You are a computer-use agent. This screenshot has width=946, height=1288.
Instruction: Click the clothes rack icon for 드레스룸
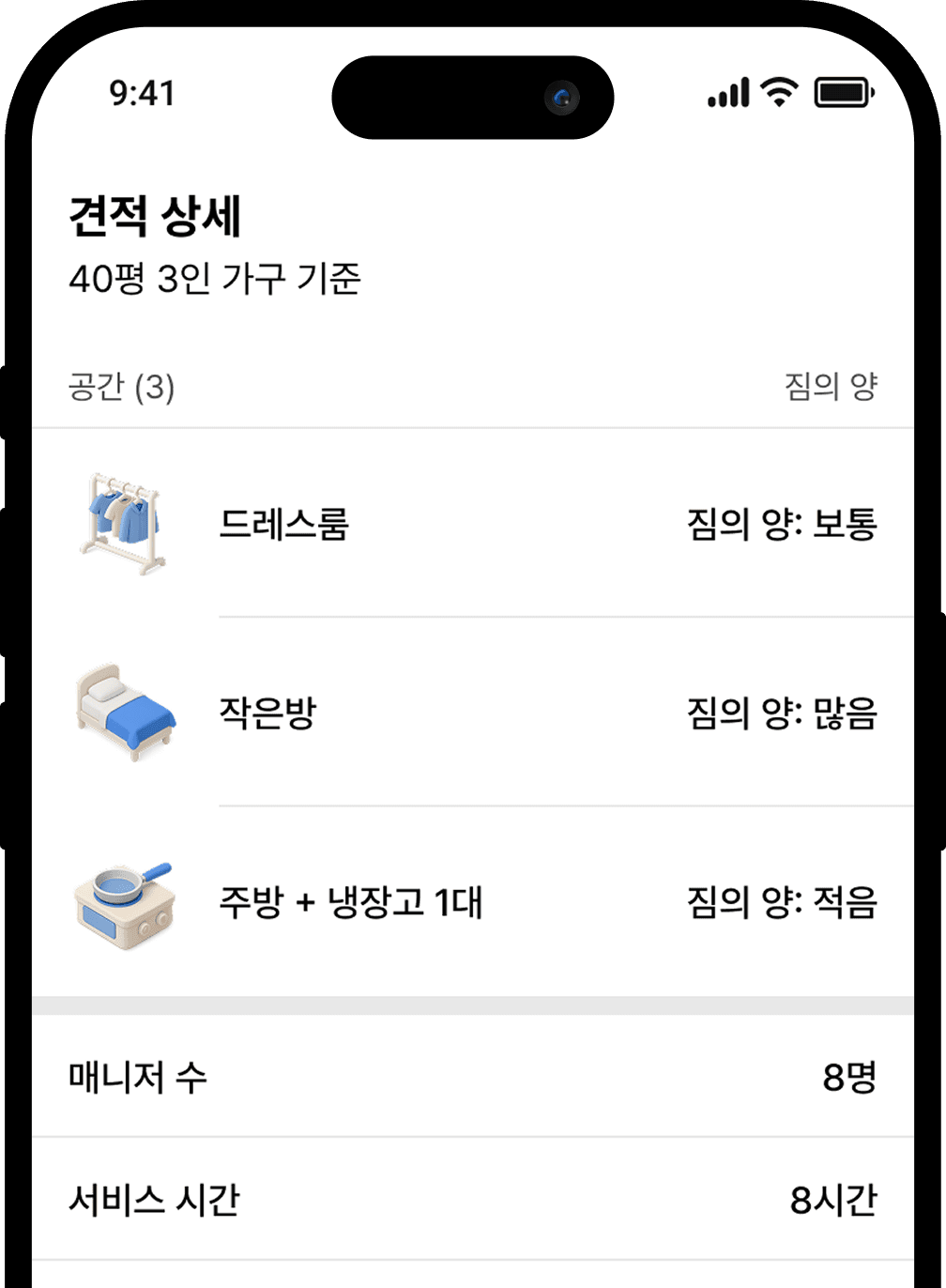(129, 524)
